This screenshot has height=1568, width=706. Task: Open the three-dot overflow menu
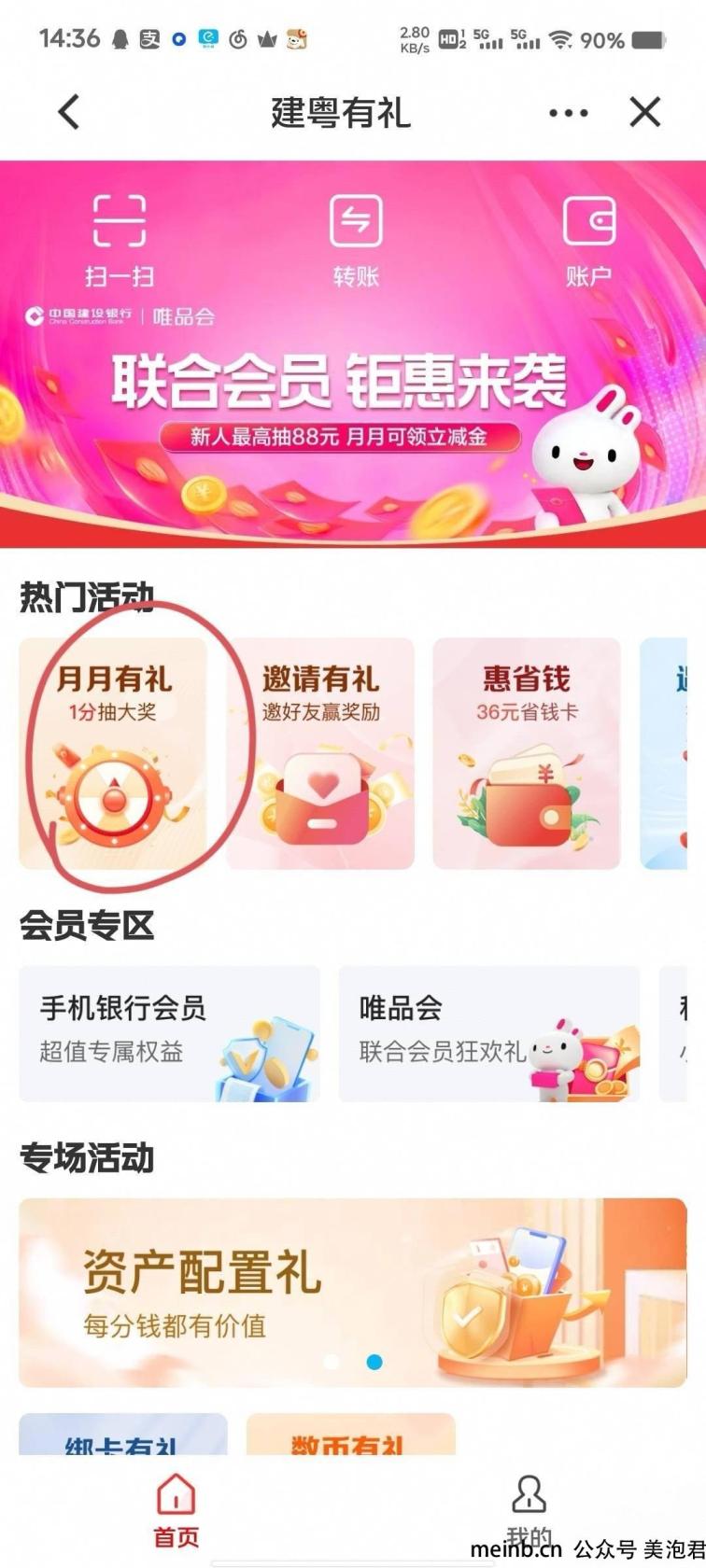pos(568,113)
